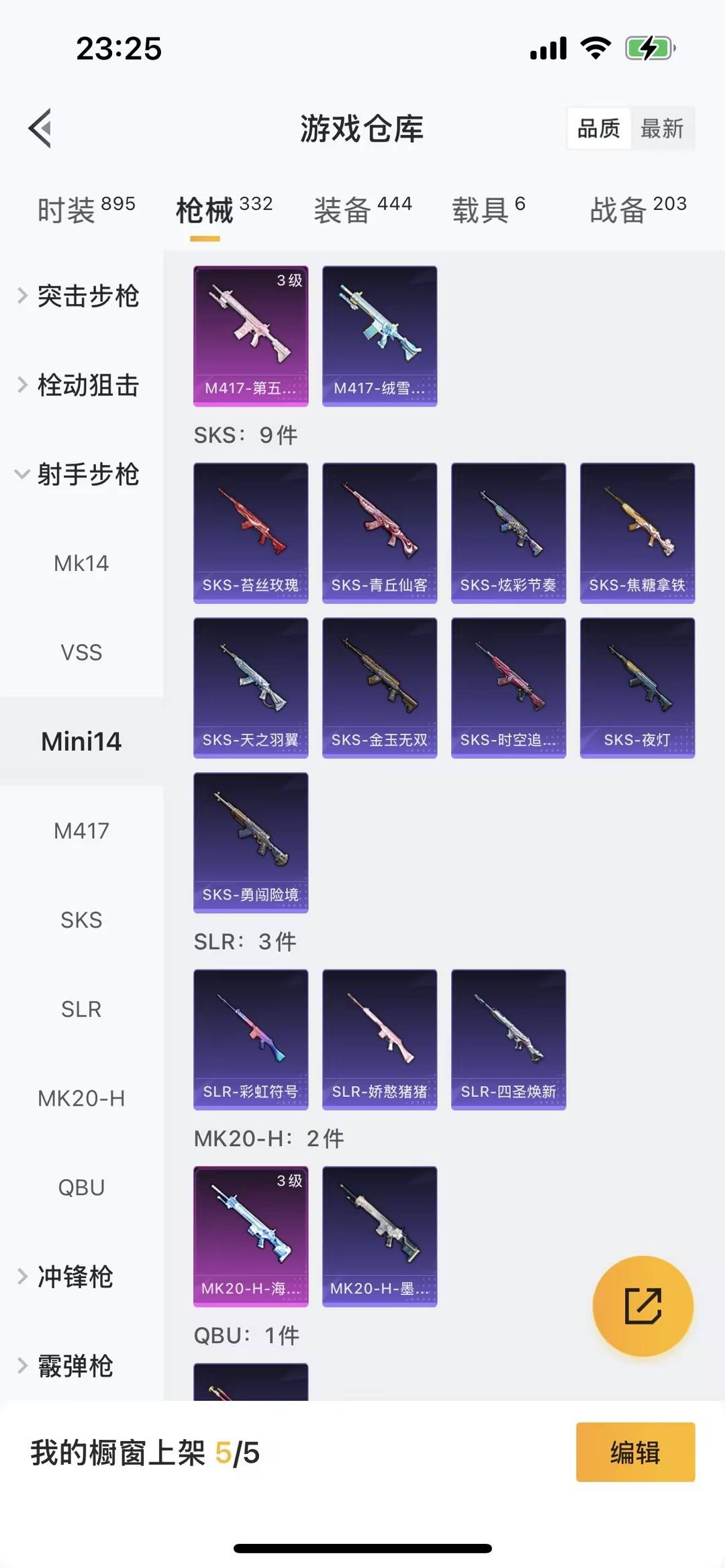Open the share export floating button
The image size is (725, 1568).
click(x=642, y=1304)
